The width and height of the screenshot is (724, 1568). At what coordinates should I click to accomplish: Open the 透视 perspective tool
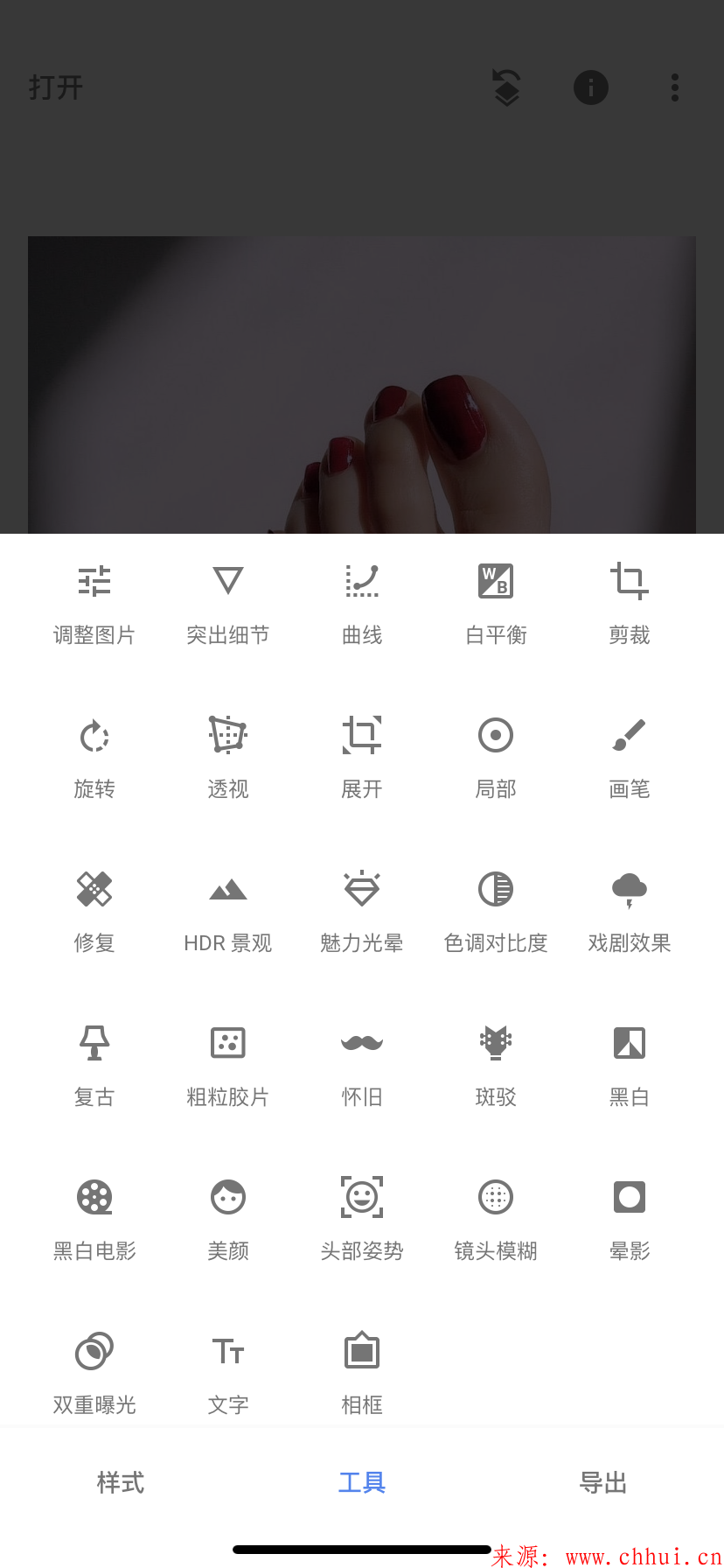click(x=228, y=759)
